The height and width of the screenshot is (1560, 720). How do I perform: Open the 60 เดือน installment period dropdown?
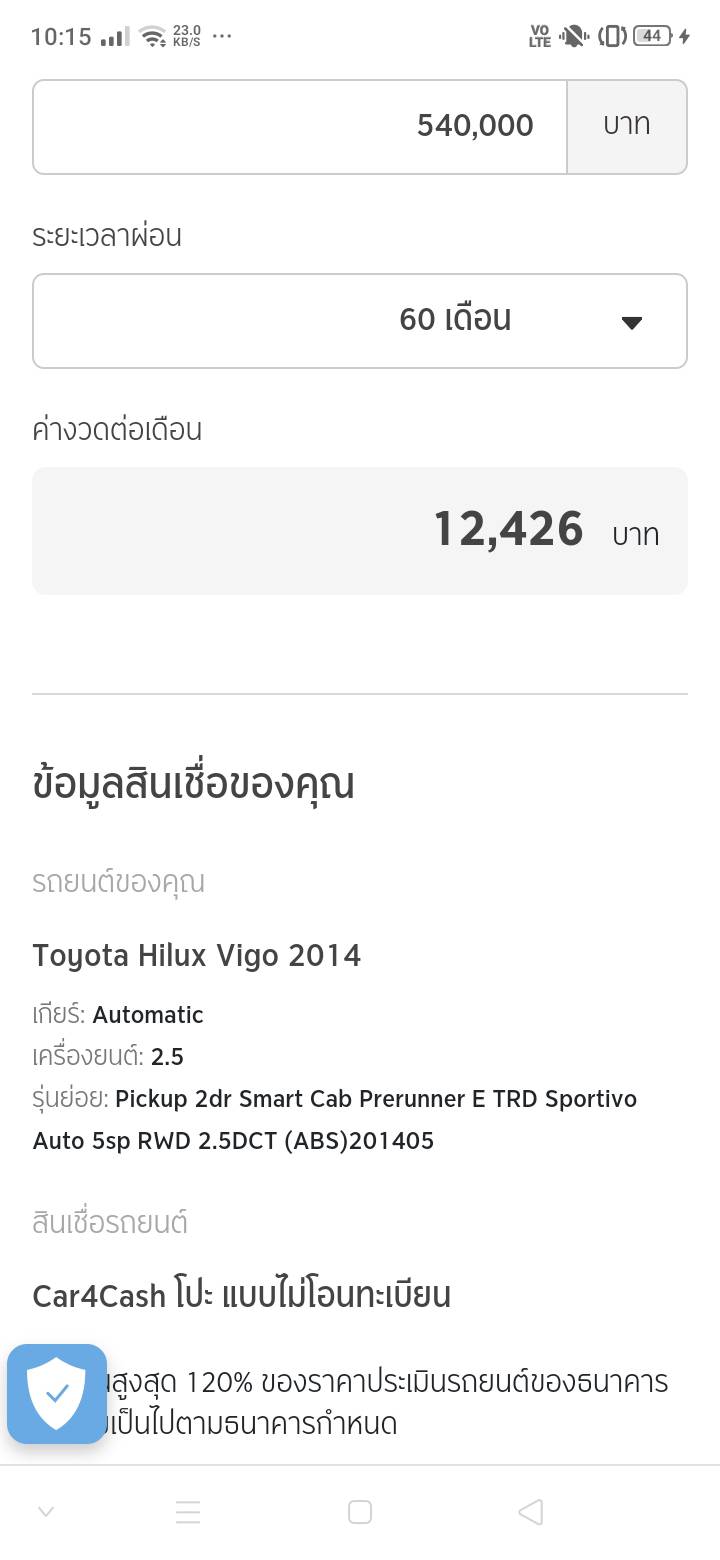(x=360, y=321)
